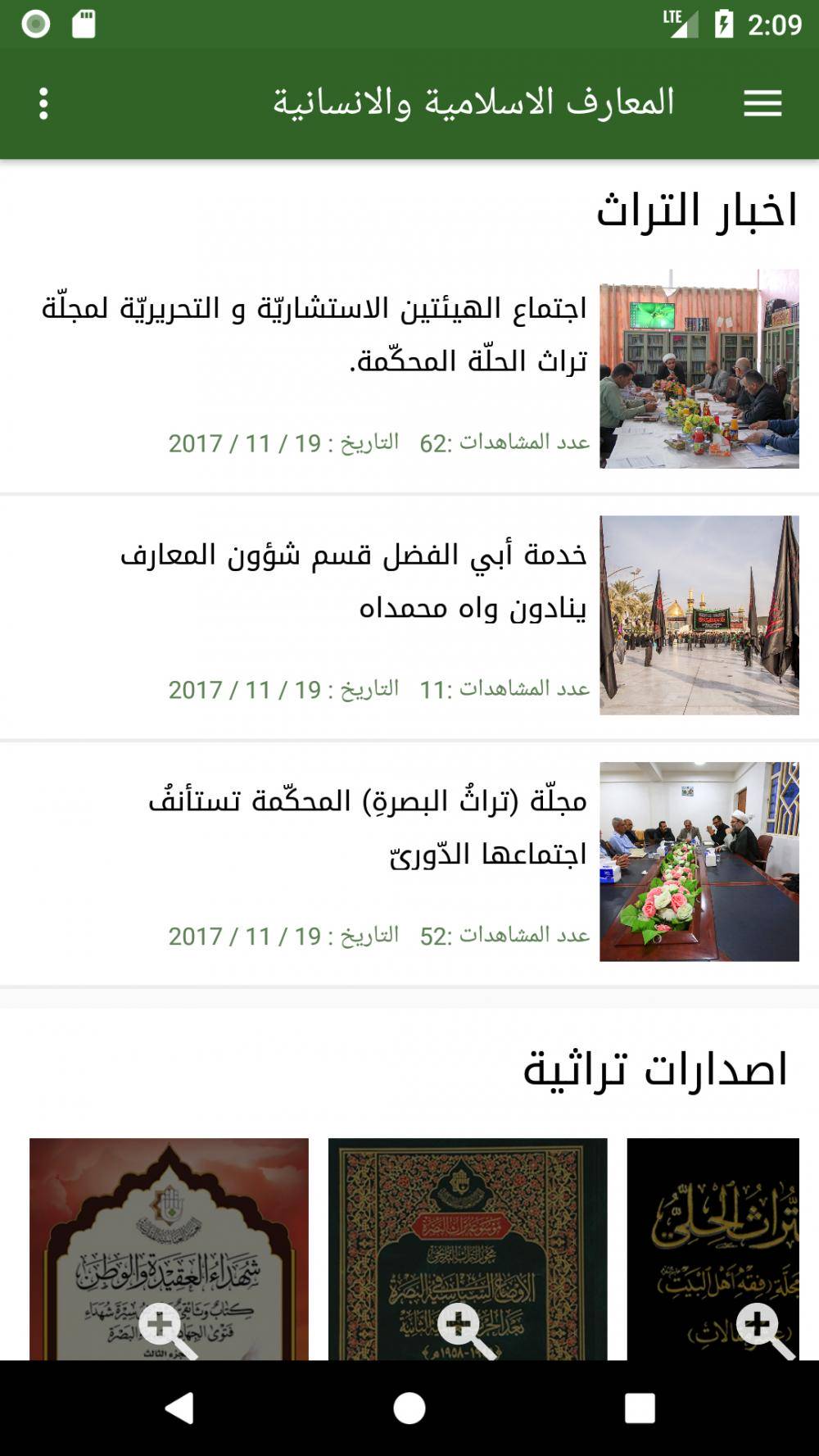
Task: Go back using the system back button
Action: [x=179, y=1408]
